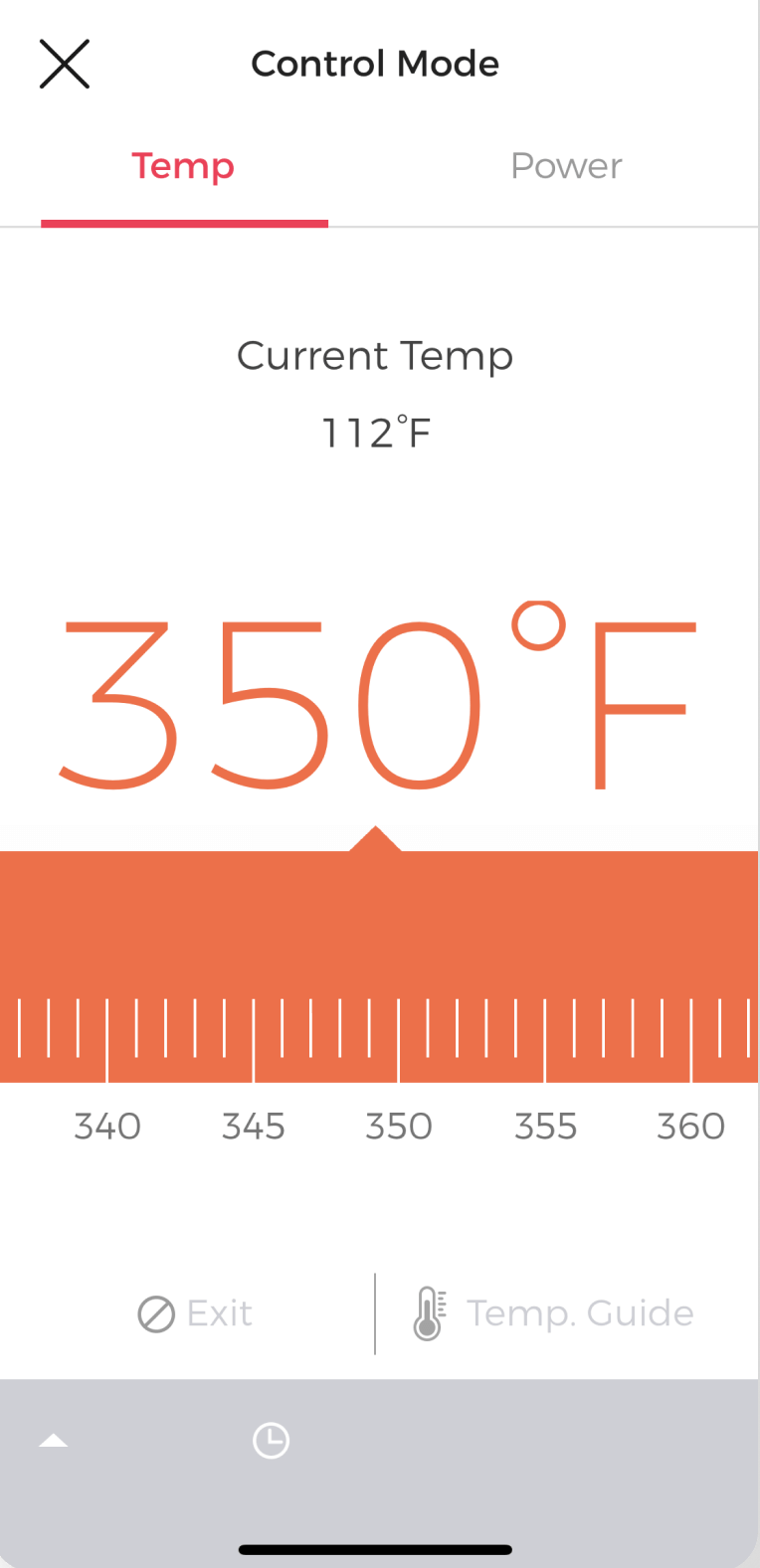Viewport: 760px width, 1568px height.
Task: Tap the Exit button
Action: coord(195,1313)
